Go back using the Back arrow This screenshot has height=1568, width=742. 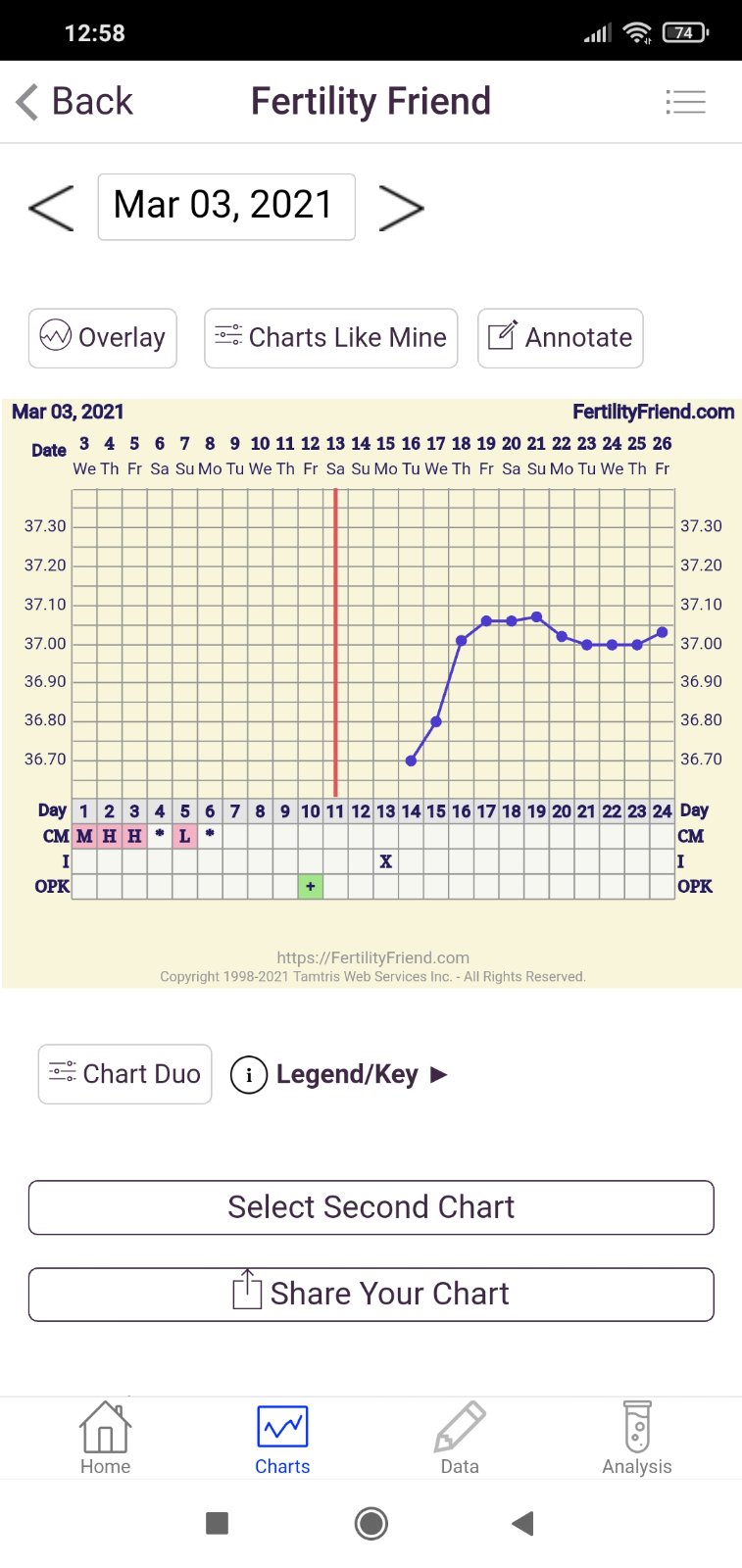coord(74,101)
